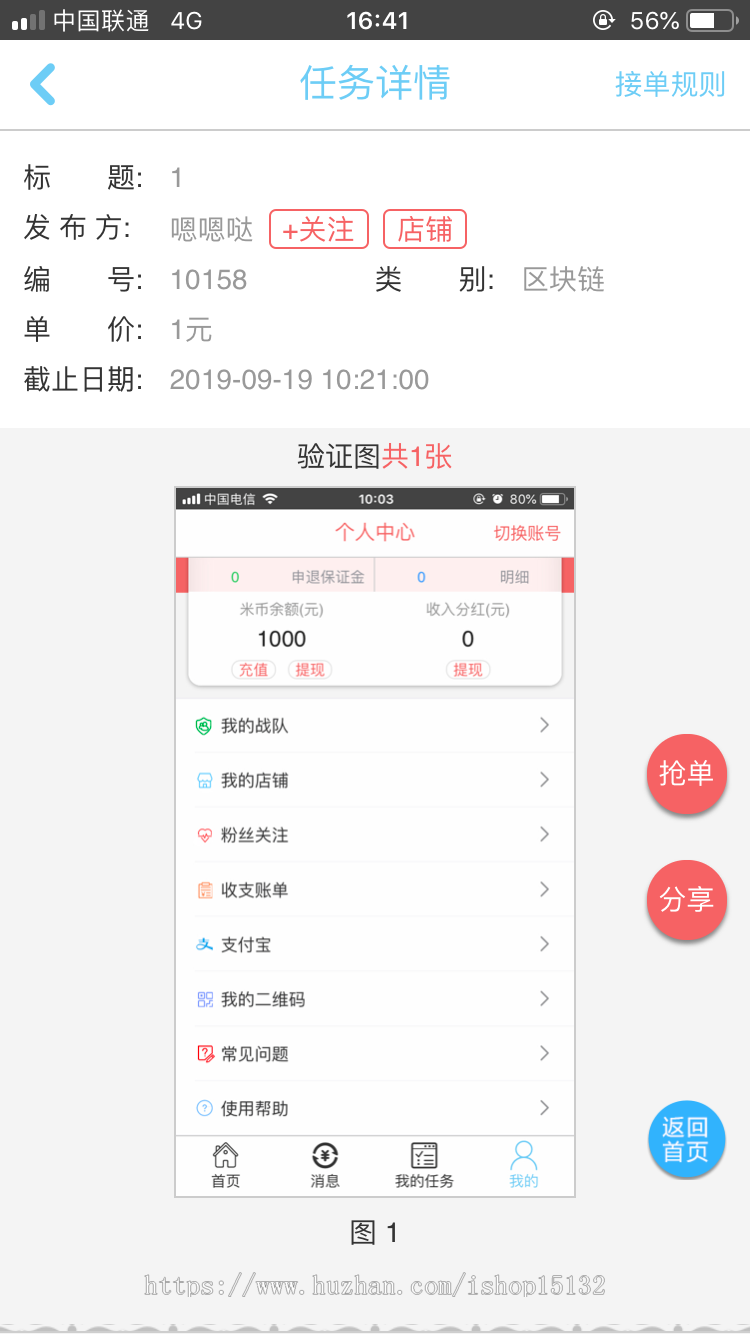Expand the 粉丝关注 row chevron
This screenshot has height=1334, width=750.
pyautogui.click(x=544, y=834)
